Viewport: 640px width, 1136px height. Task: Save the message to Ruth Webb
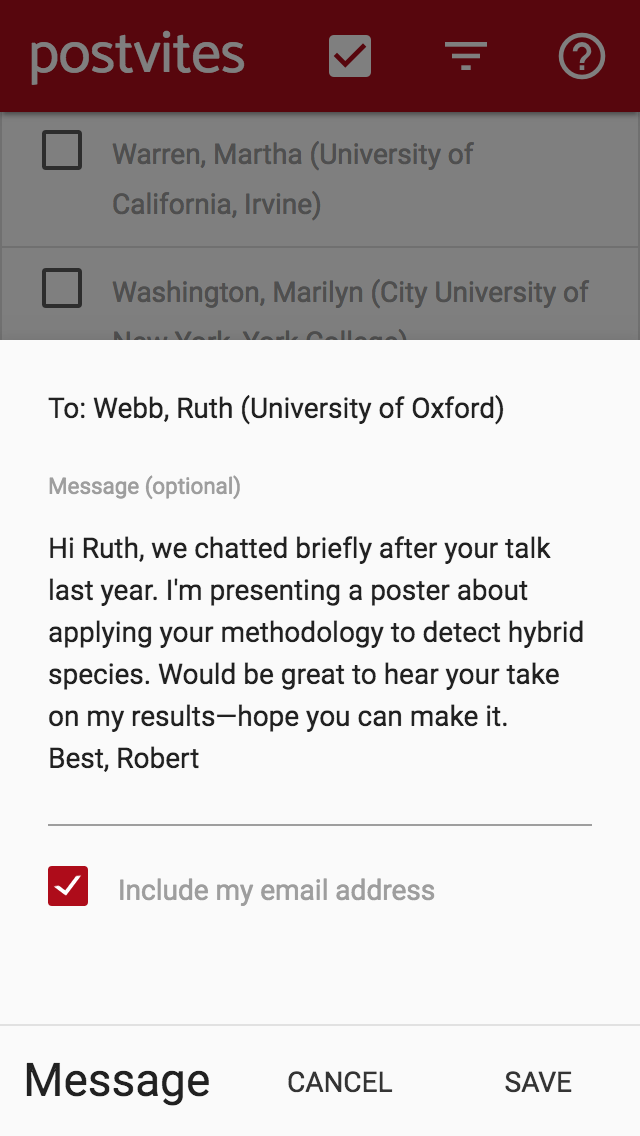[x=538, y=1082]
